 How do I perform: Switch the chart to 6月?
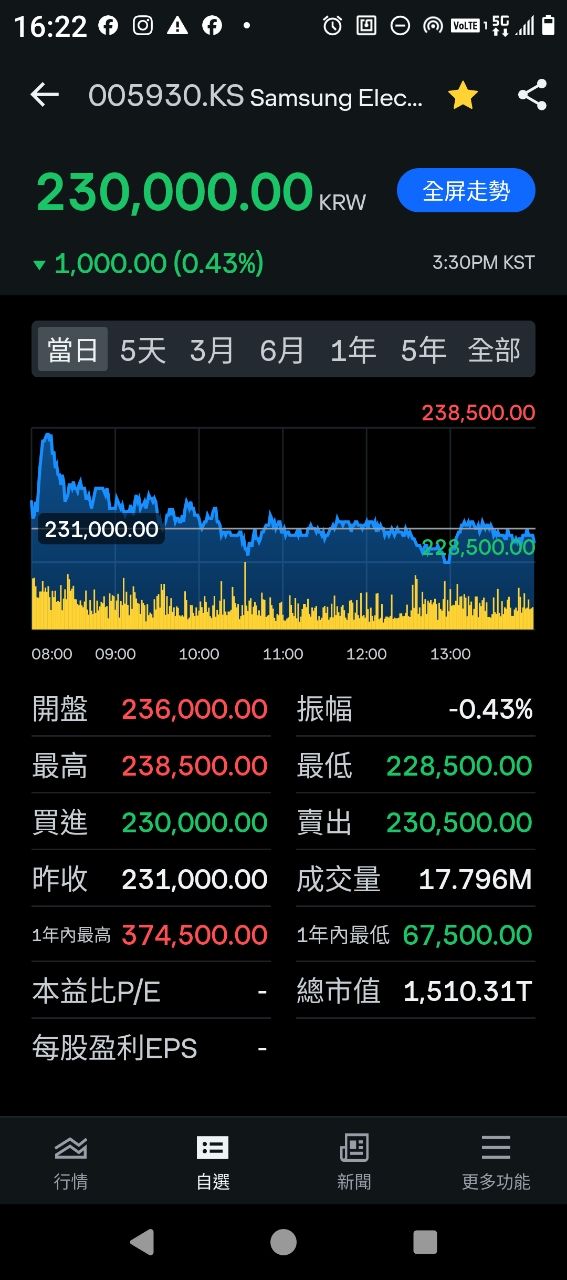[282, 350]
